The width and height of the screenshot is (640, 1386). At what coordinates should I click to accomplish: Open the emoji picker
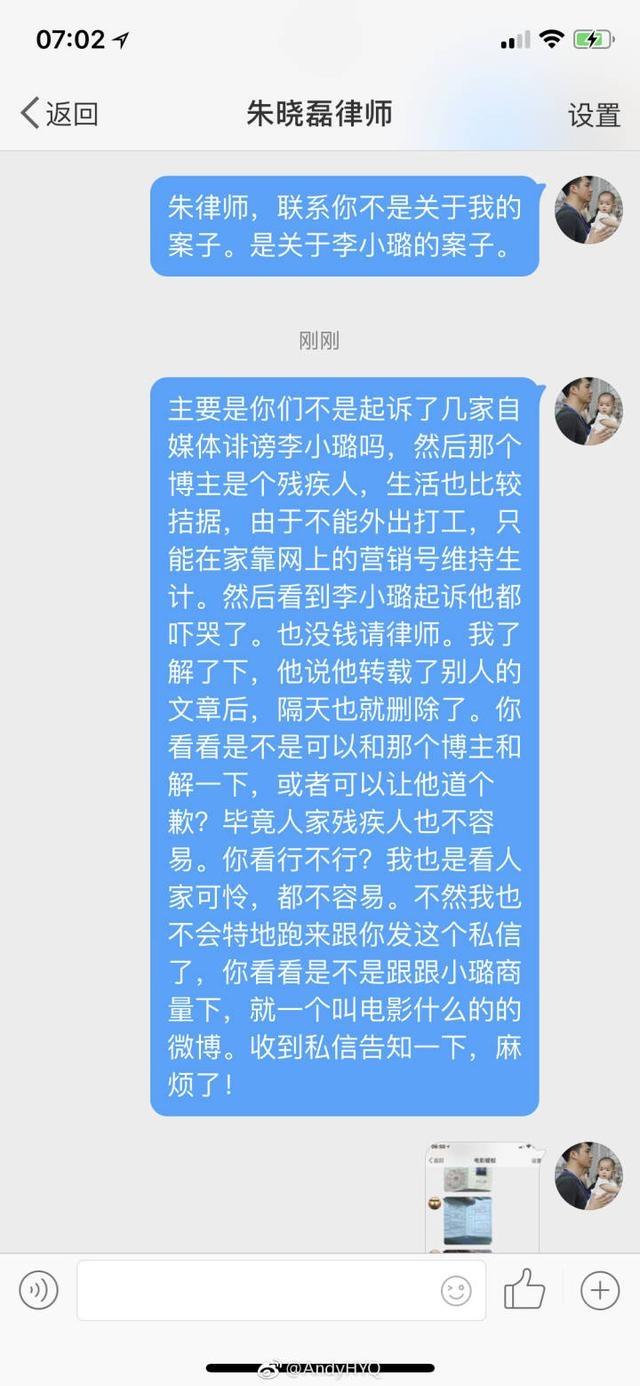point(456,1290)
